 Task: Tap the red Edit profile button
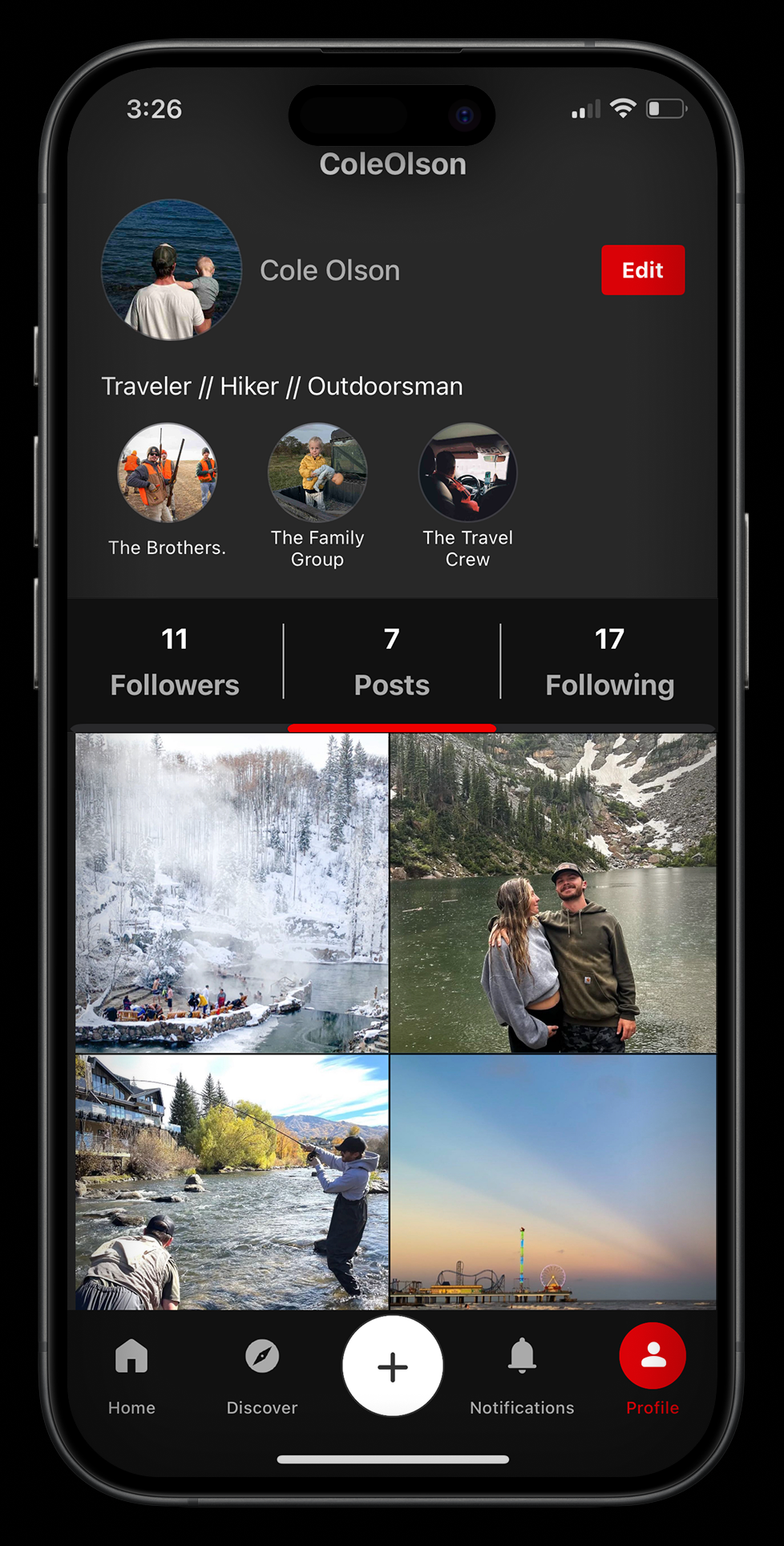[643, 270]
